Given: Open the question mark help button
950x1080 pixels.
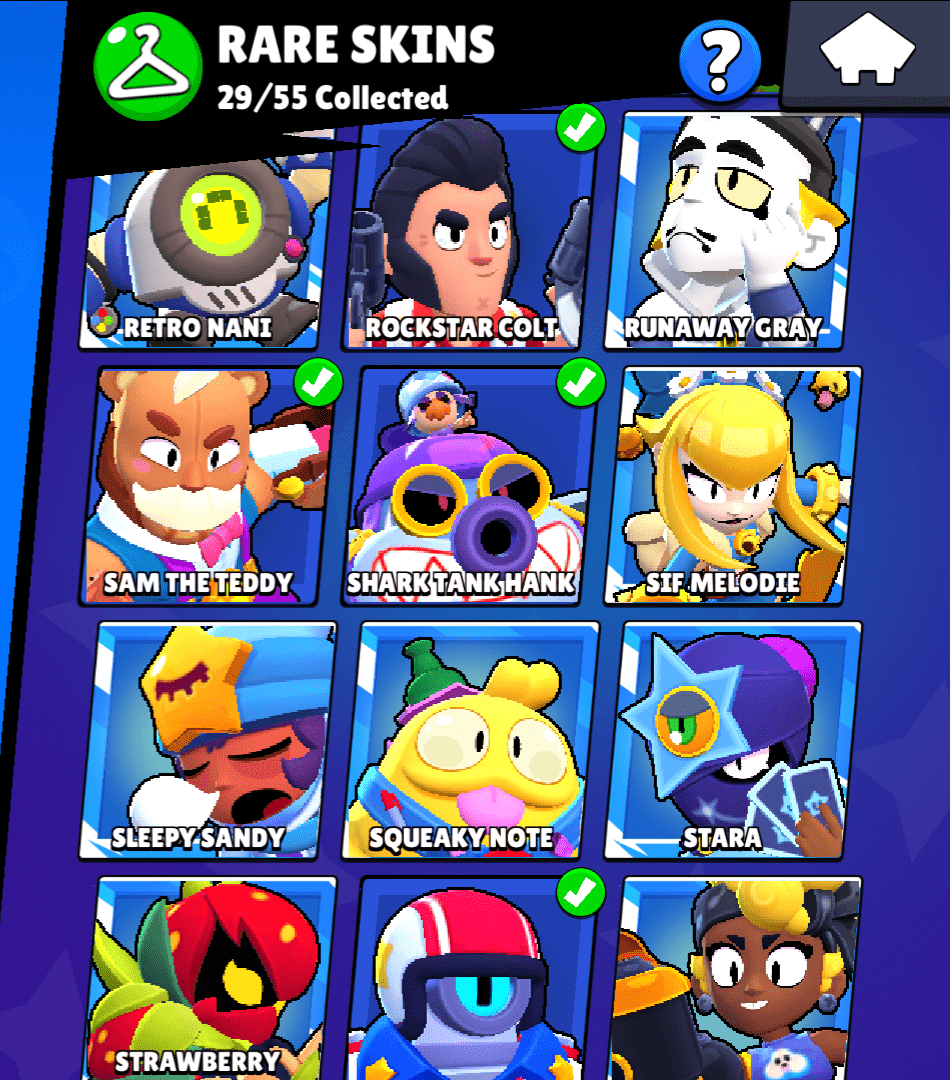Looking at the screenshot, I should click(x=719, y=61).
